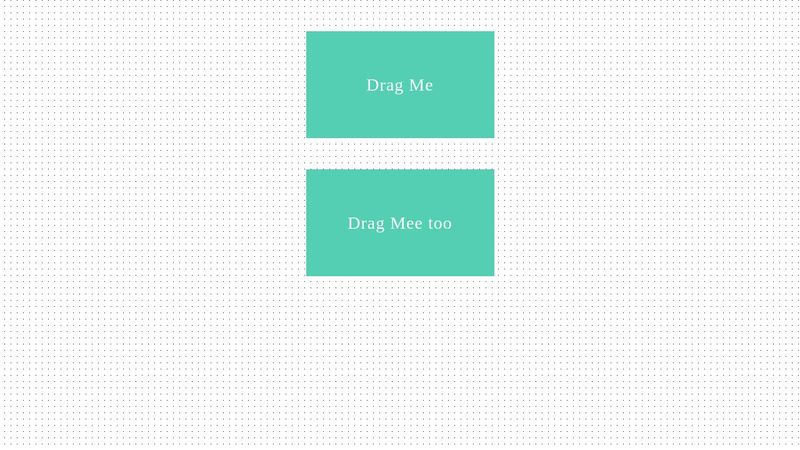Select the Drag Mee too box
The width and height of the screenshot is (800, 450).
click(400, 223)
